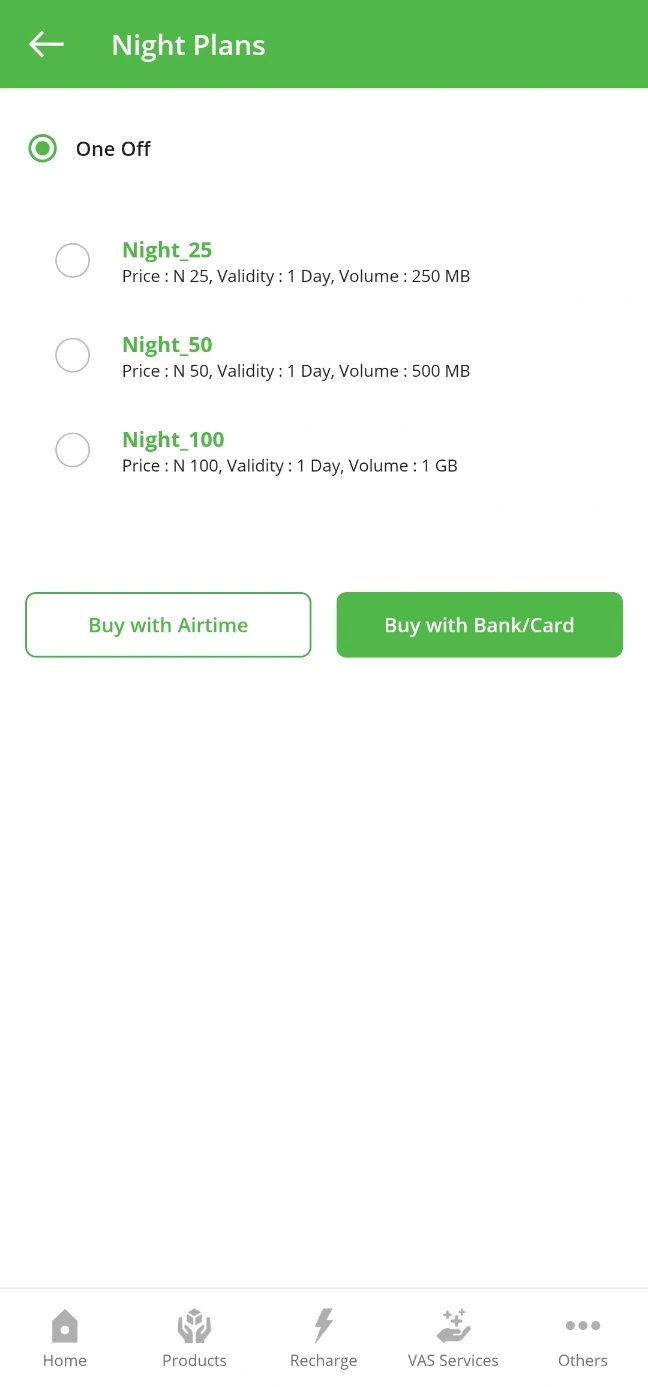Open the Home tab
Image resolution: width=648 pixels, height=1387 pixels.
pyautogui.click(x=65, y=1338)
